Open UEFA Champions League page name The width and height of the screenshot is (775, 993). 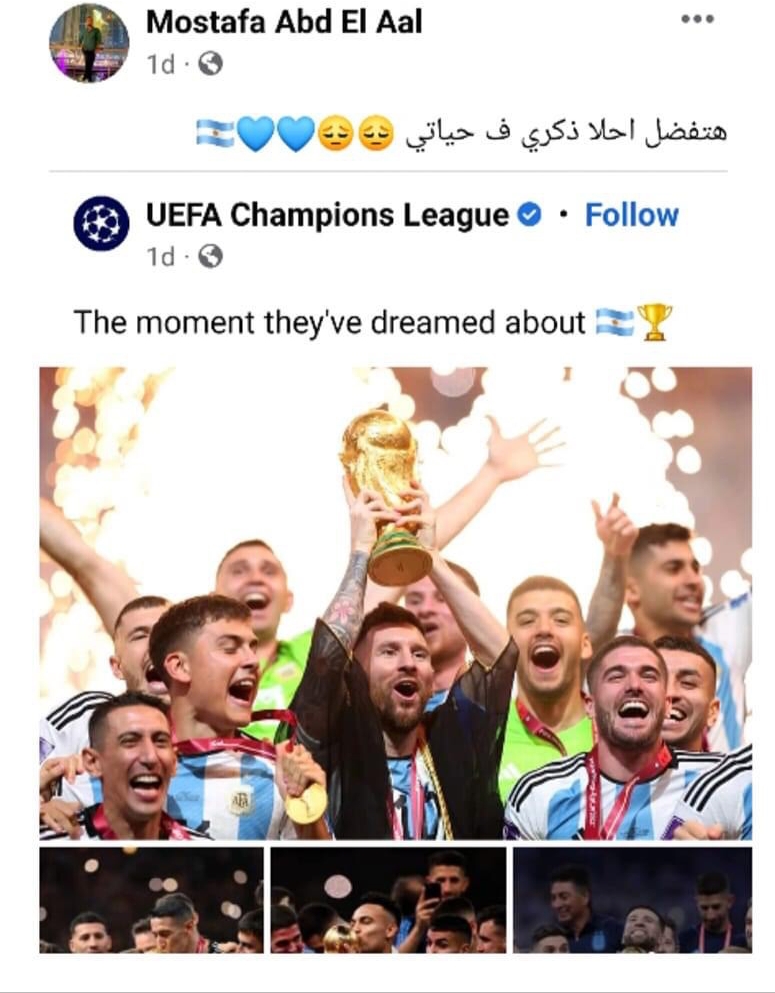pos(327,215)
